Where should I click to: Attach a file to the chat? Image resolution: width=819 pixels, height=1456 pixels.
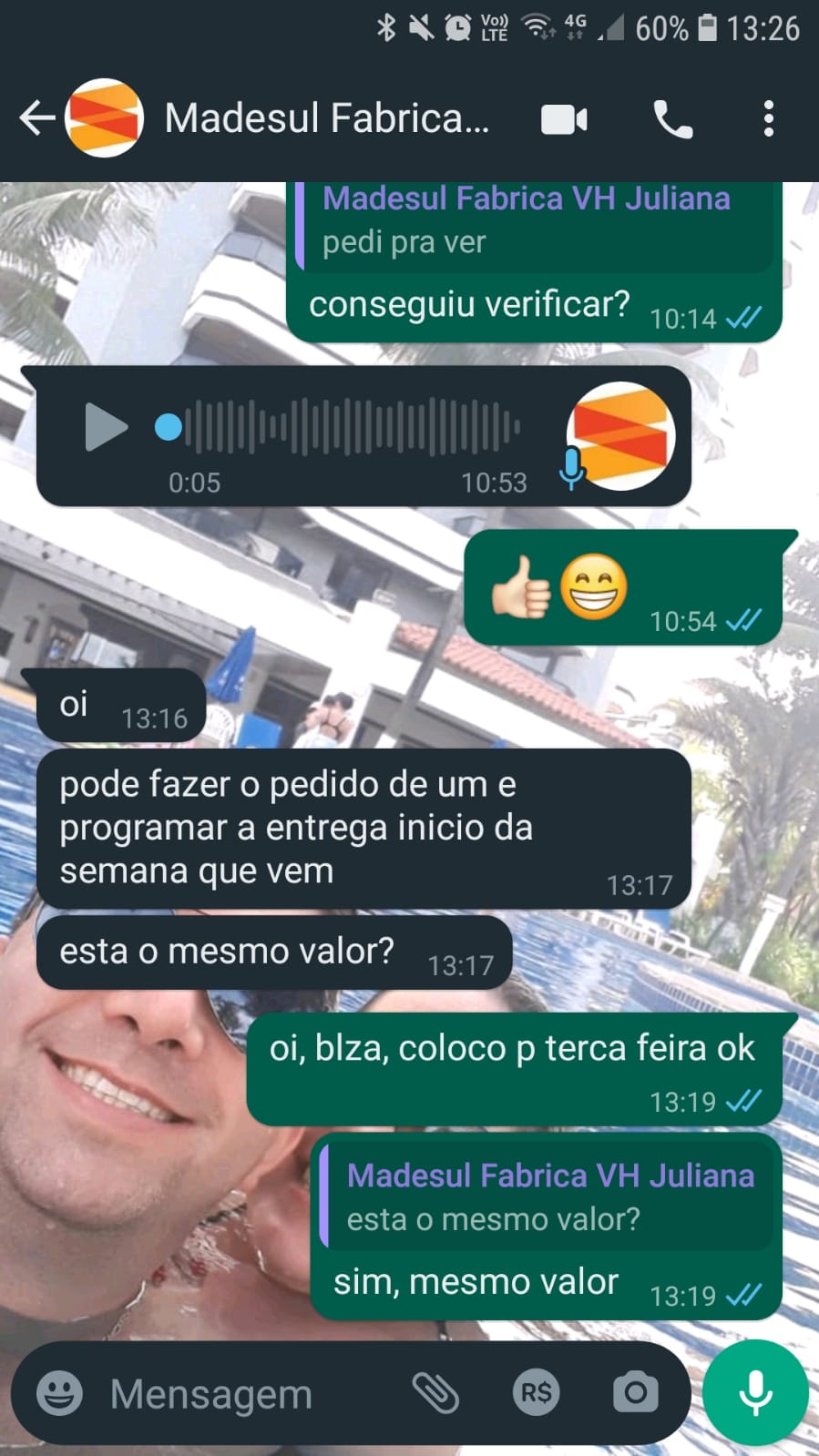pos(435,1393)
